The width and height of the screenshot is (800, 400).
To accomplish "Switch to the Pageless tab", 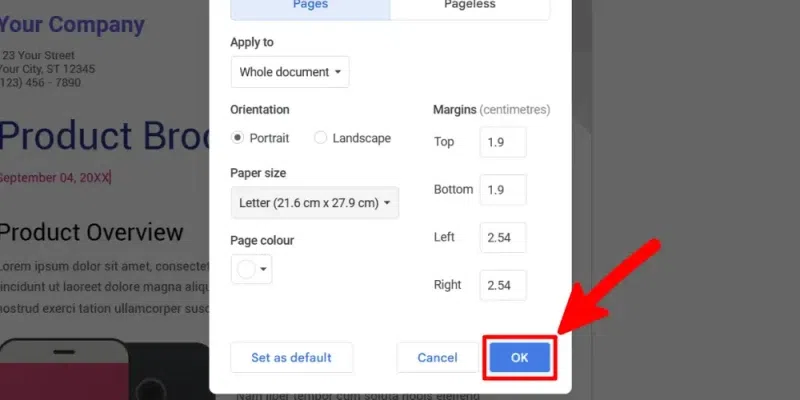I will [x=469, y=6].
